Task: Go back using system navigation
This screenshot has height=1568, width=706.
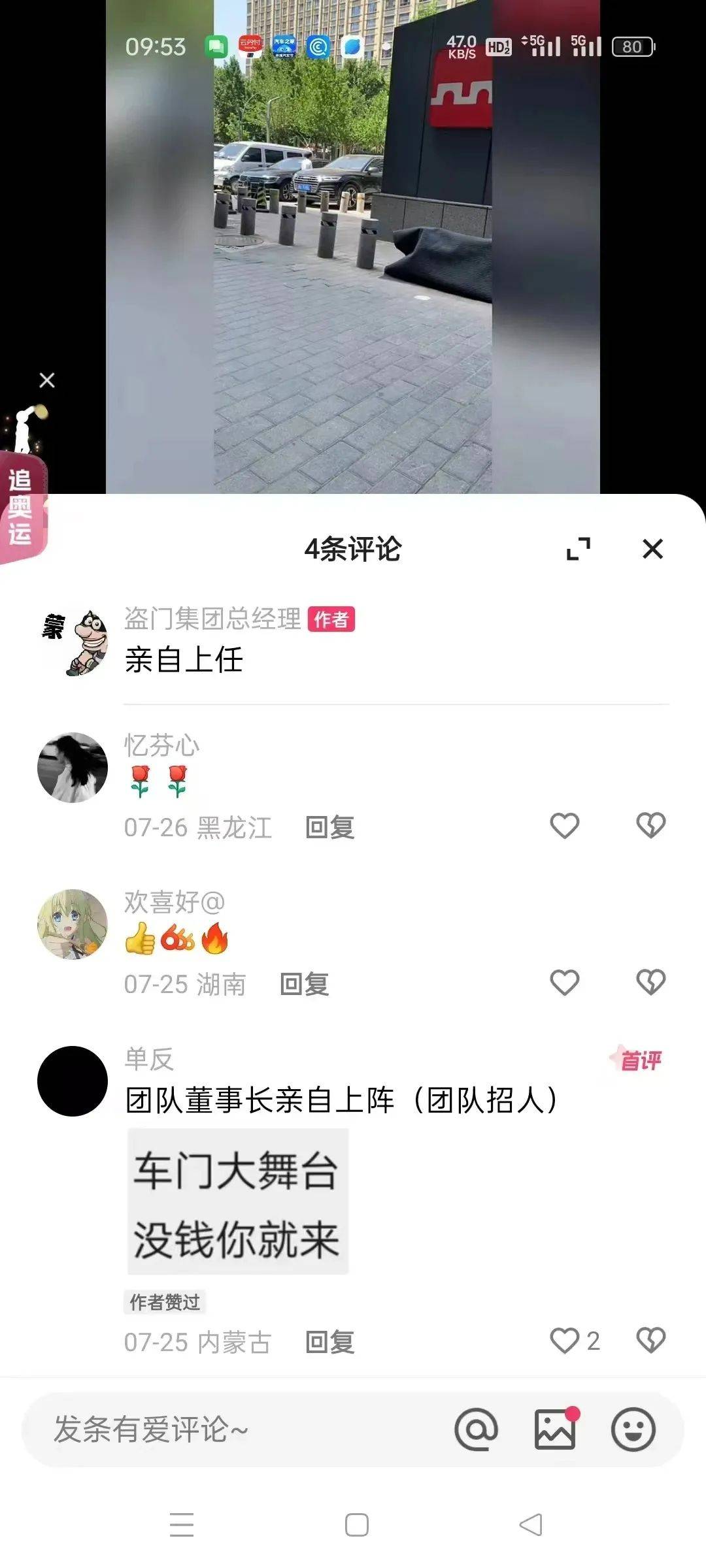Action: click(x=531, y=1525)
